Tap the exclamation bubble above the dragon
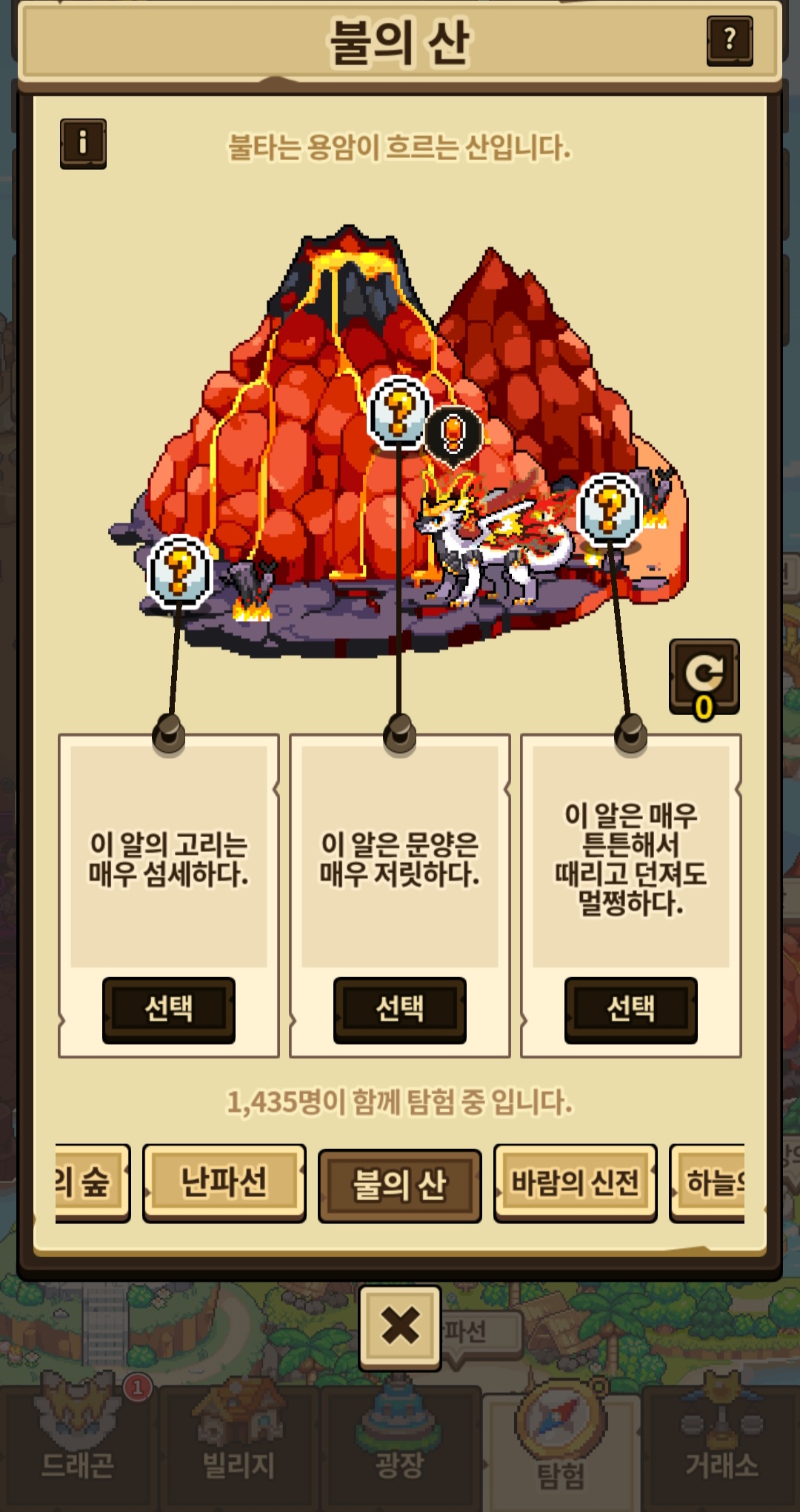 pos(453,433)
